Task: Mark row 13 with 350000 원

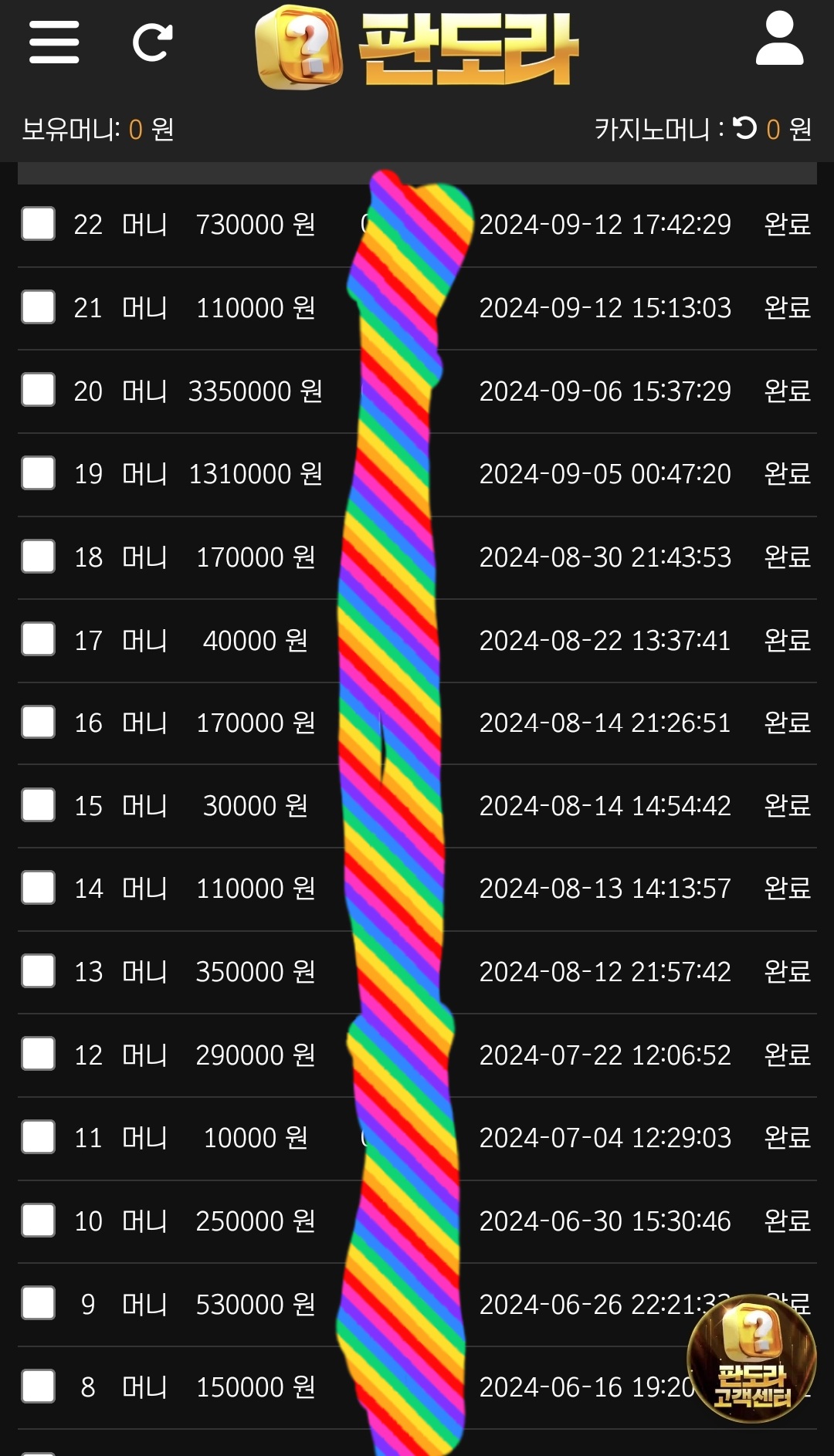Action: 38,971
